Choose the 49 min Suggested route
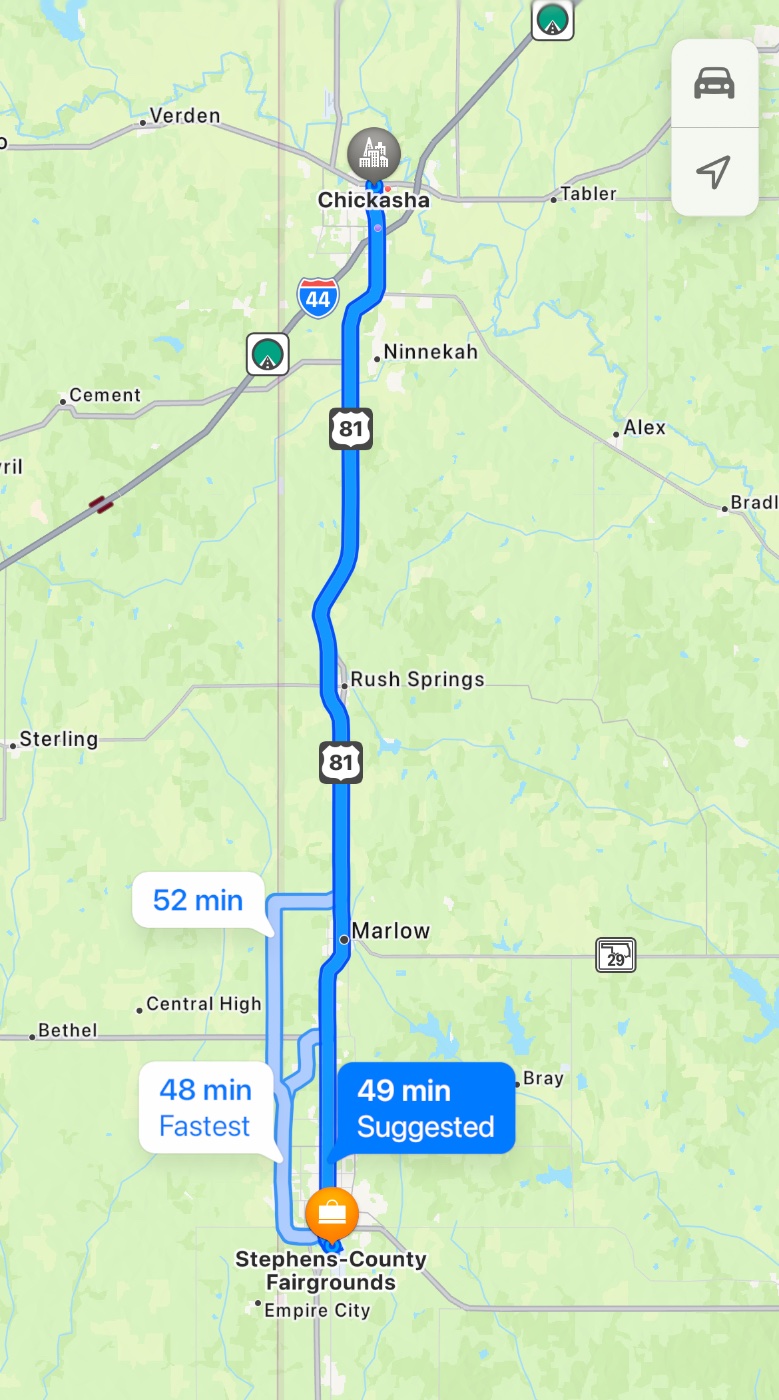This screenshot has width=779, height=1400. [425, 1108]
